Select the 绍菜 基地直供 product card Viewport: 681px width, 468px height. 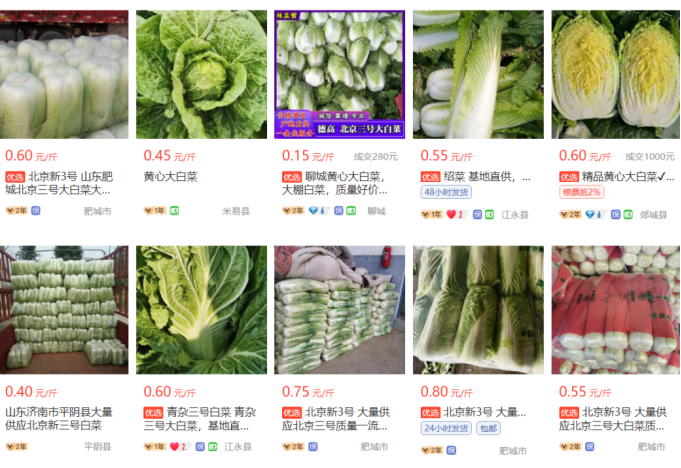pos(478,76)
